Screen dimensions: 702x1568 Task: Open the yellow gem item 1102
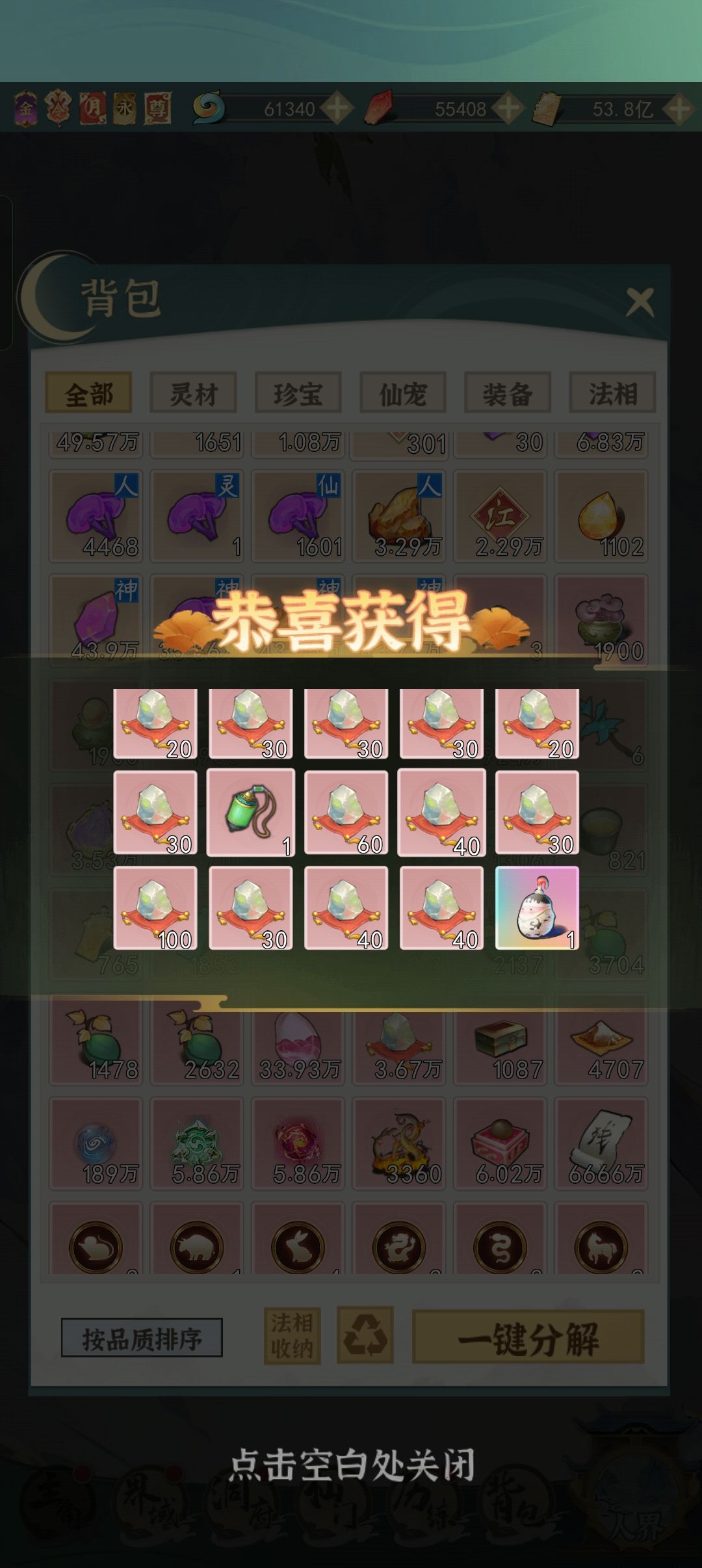[x=601, y=516]
